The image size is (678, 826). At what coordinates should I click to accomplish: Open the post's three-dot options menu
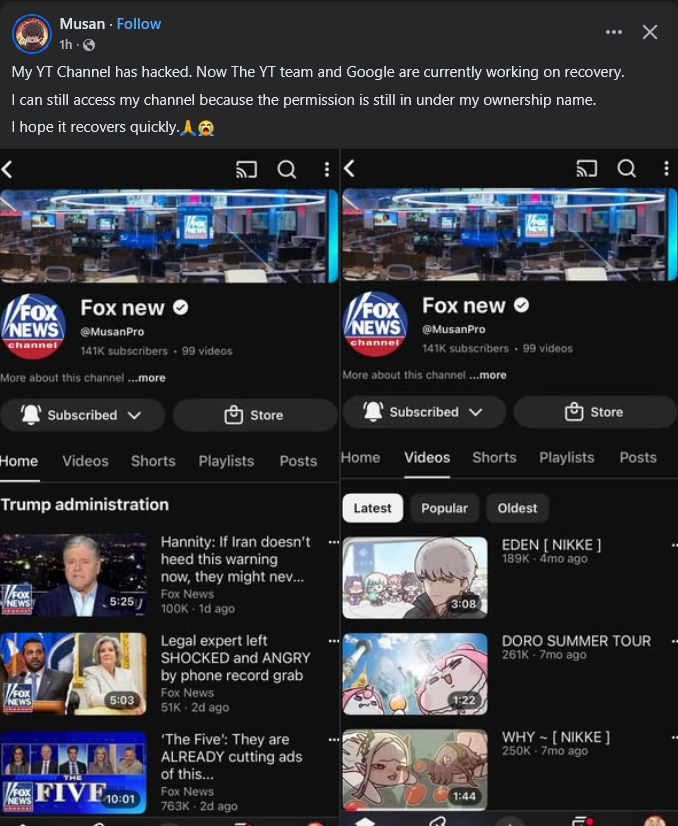(614, 32)
